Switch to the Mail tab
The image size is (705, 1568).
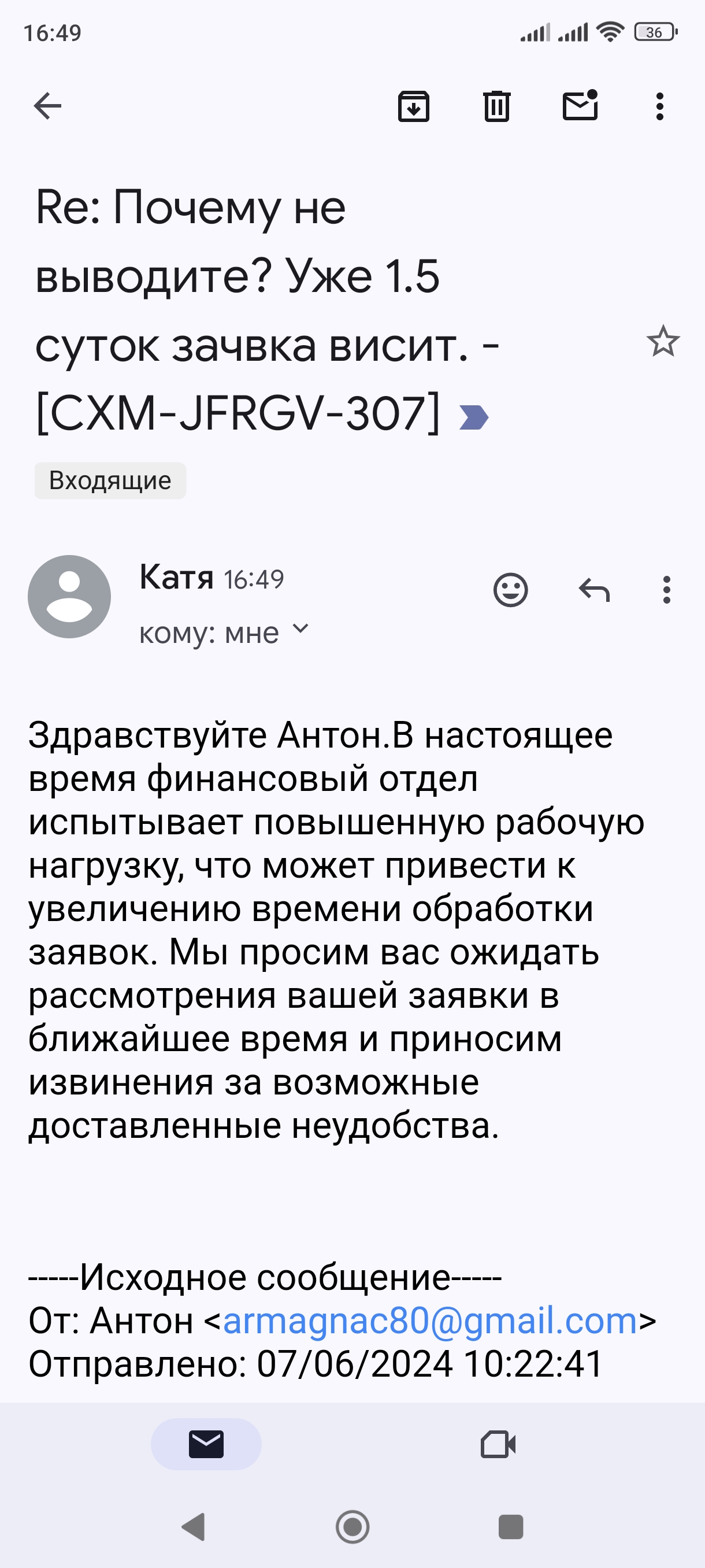206,1444
